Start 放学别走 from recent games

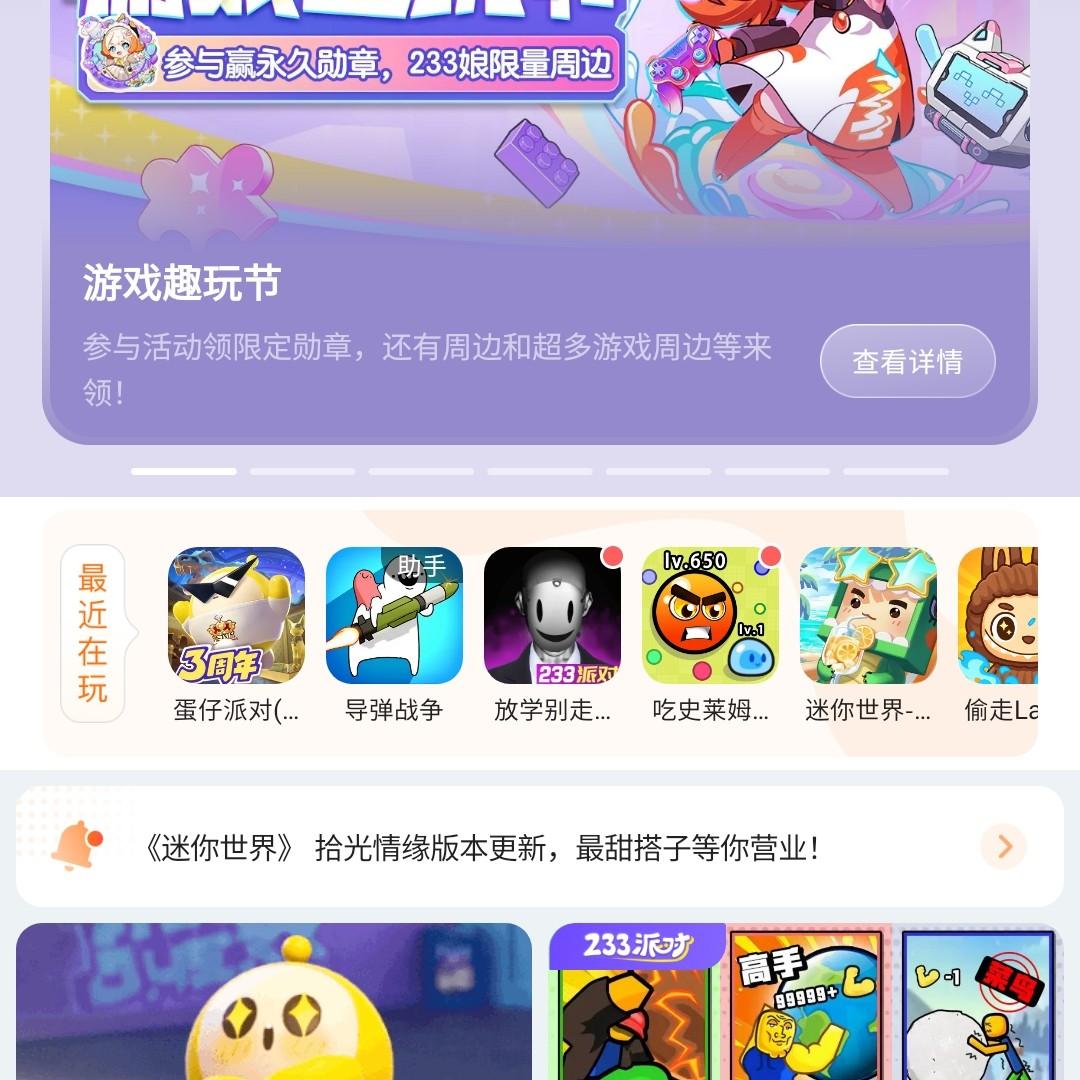coord(552,615)
